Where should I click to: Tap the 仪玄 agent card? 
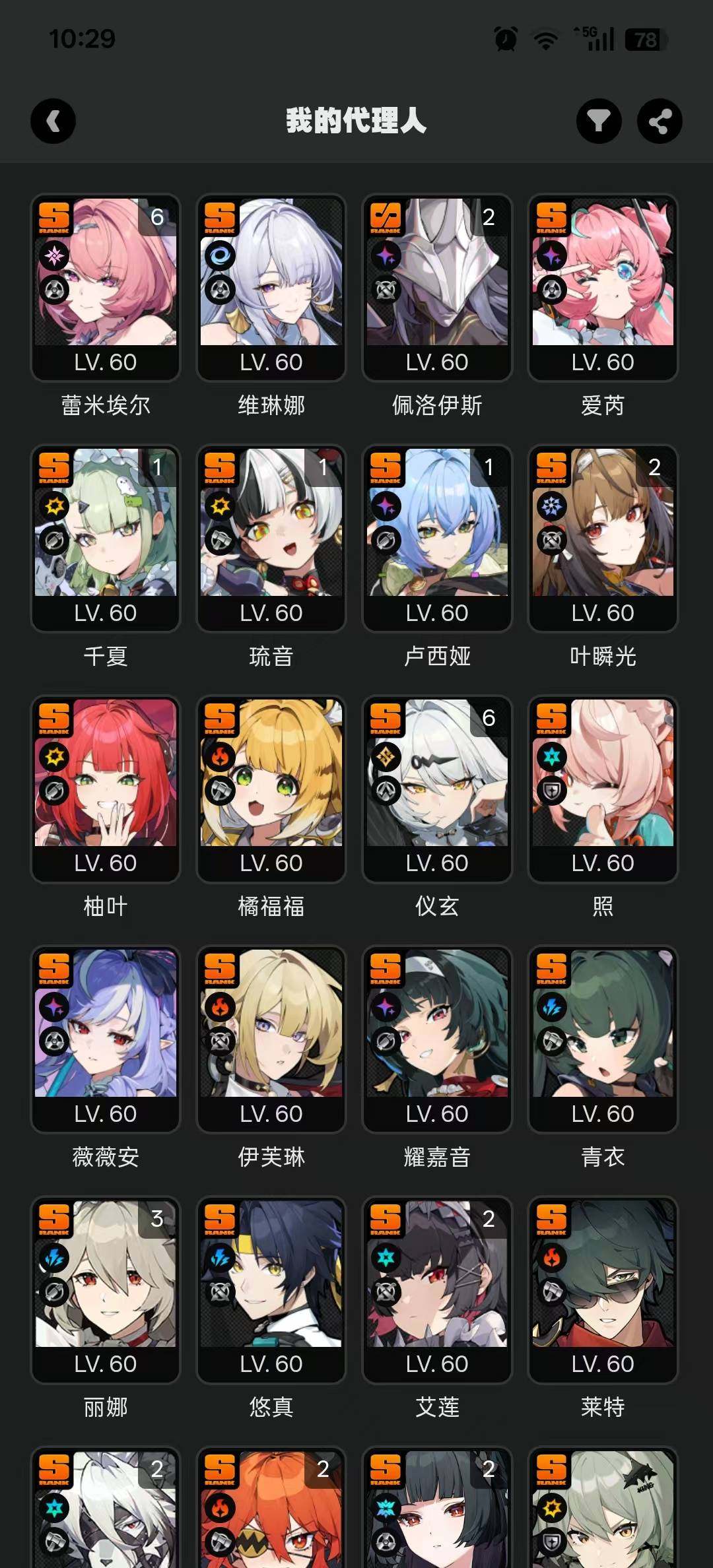click(x=437, y=789)
